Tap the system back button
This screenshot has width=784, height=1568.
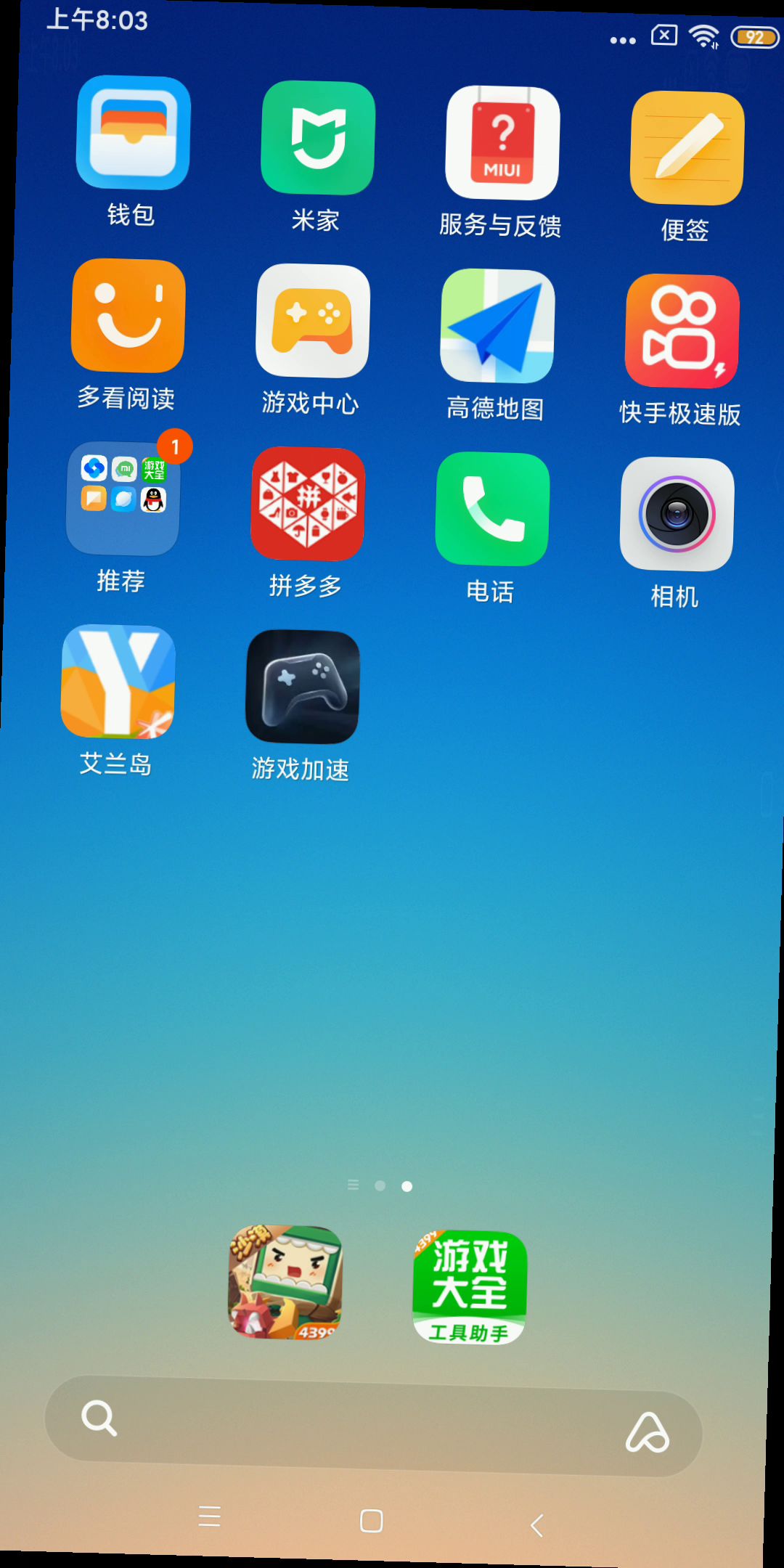[x=537, y=1525]
